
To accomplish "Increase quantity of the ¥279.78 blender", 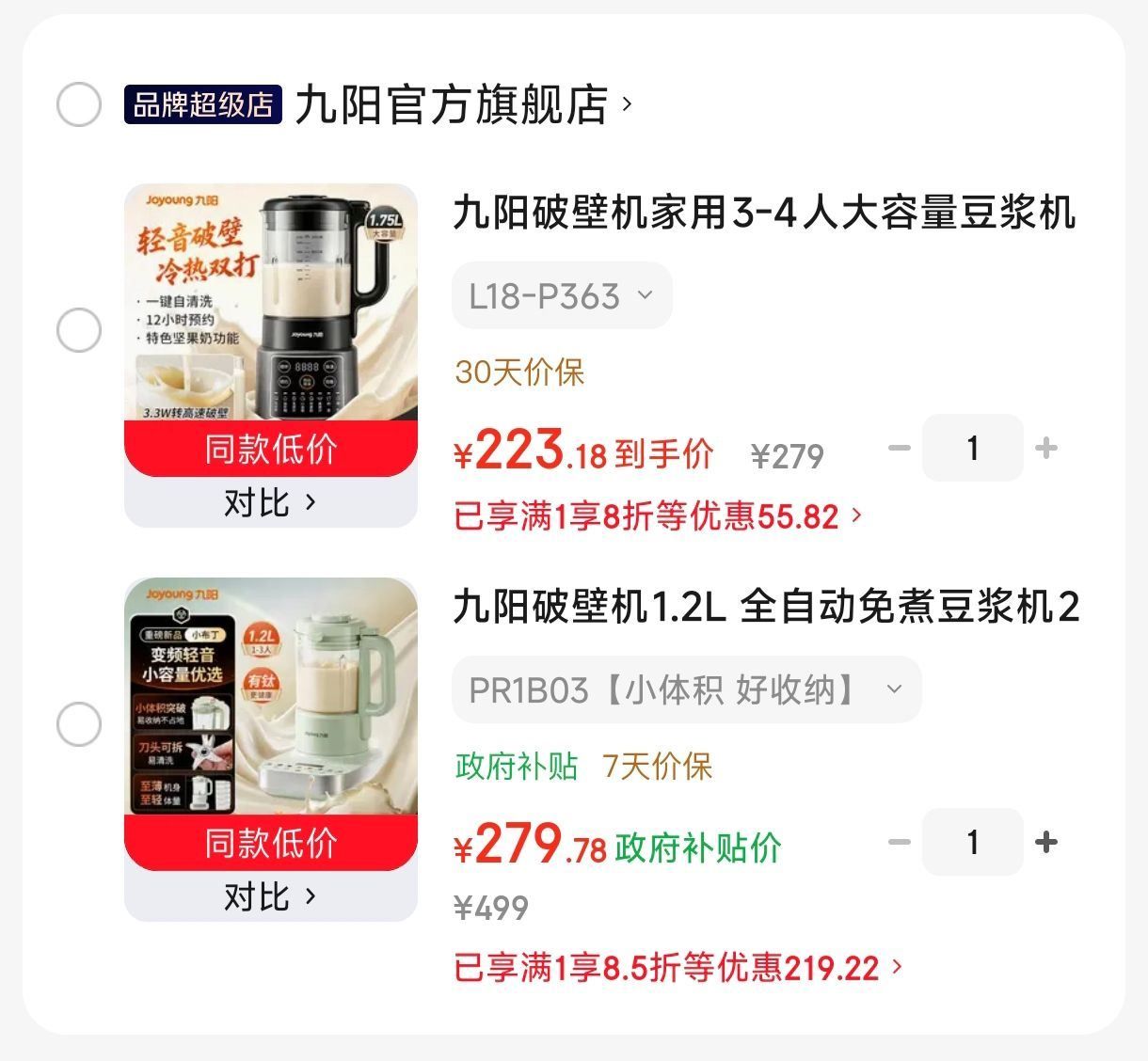I will tap(1045, 842).
